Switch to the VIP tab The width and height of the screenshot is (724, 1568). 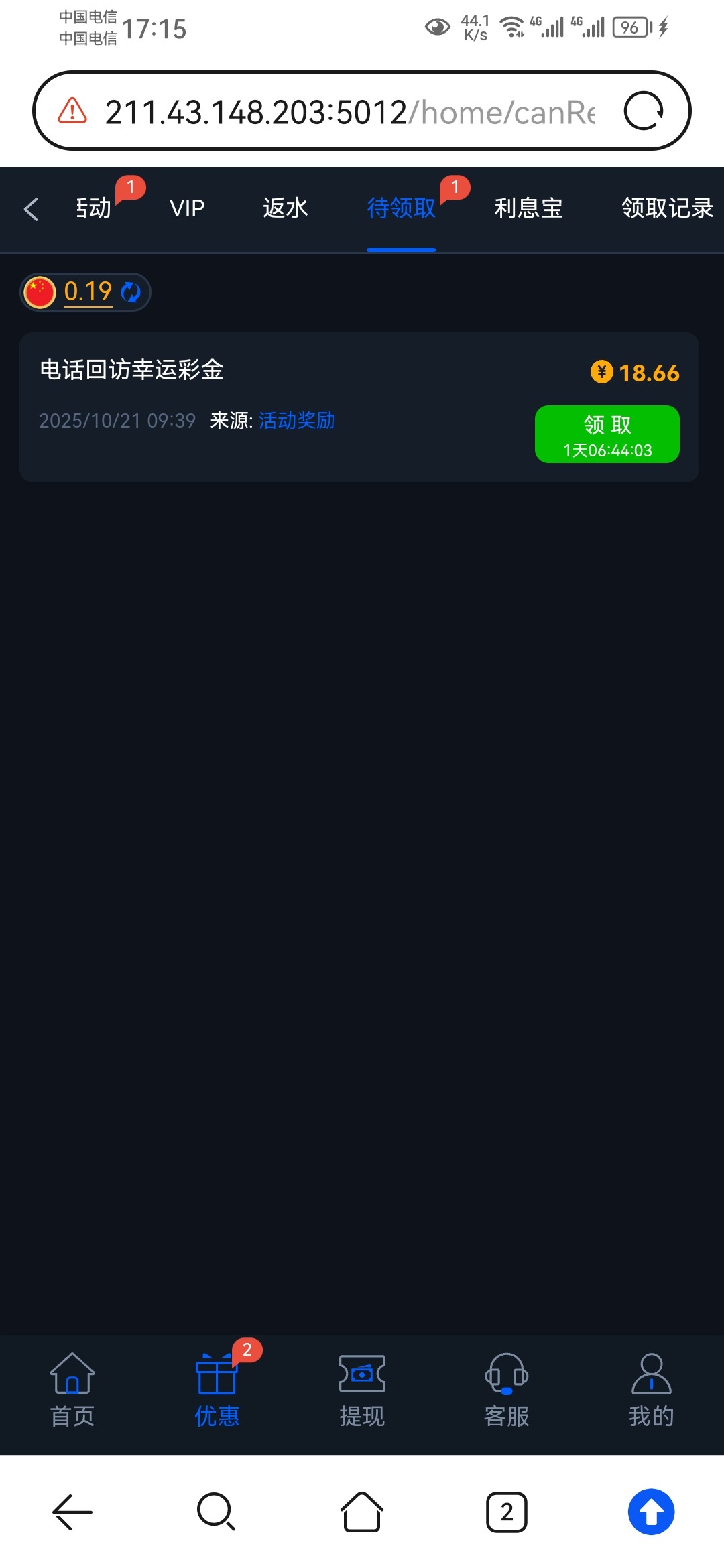187,208
